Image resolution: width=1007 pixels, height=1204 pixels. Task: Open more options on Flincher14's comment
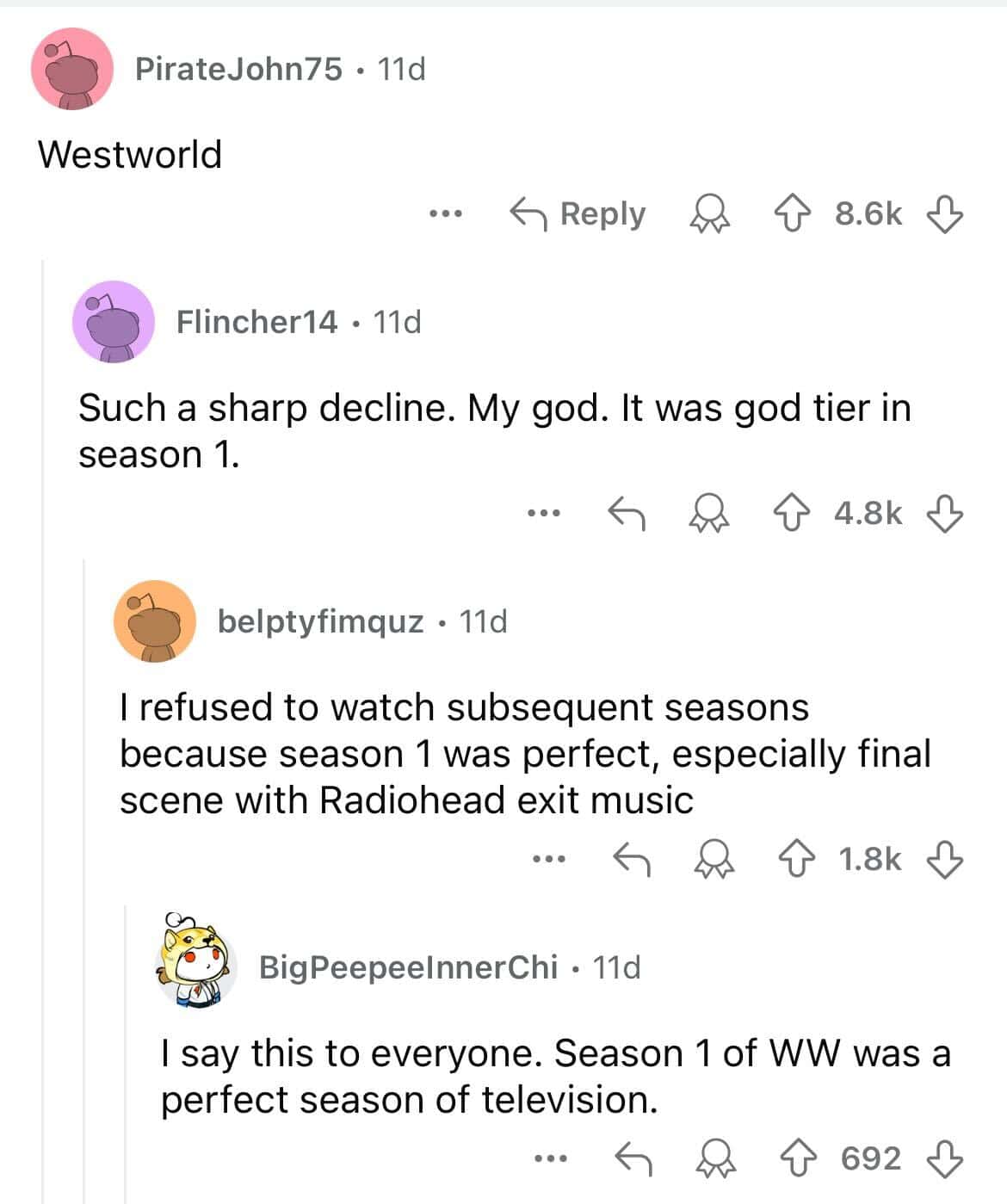point(544,514)
